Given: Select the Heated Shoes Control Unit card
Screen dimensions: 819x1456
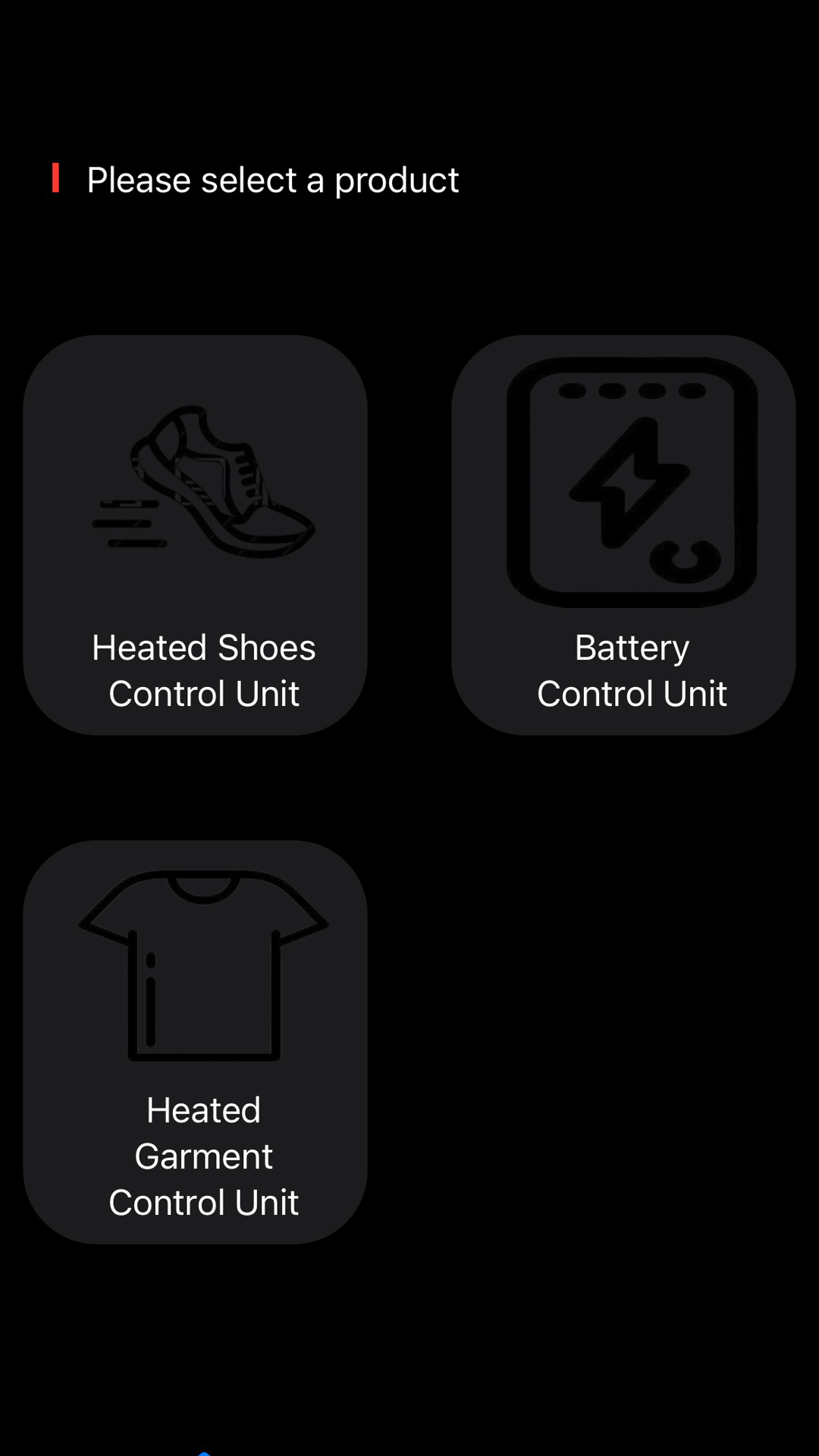Looking at the screenshot, I should (x=195, y=535).
